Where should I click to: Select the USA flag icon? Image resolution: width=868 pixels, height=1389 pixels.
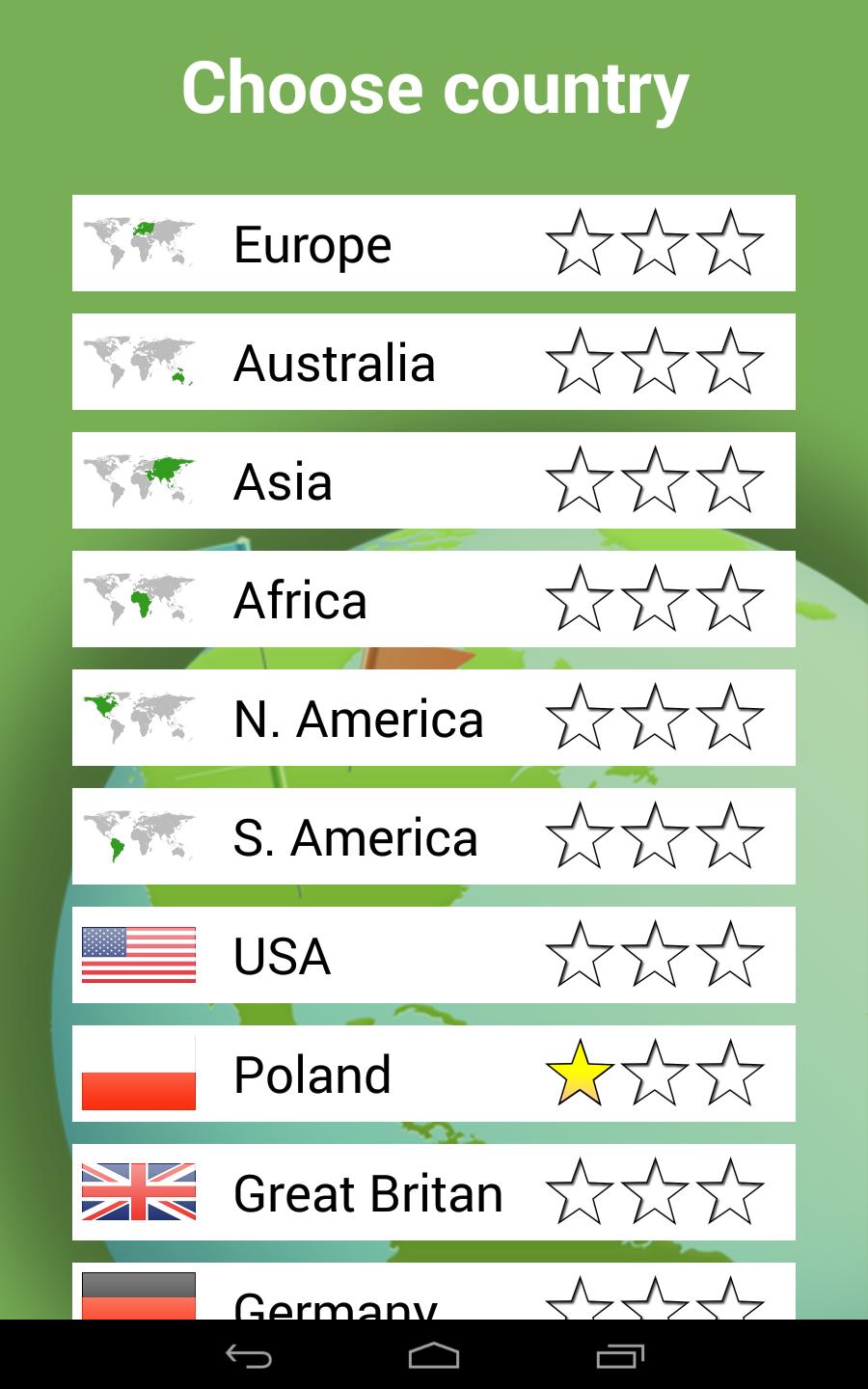pos(139,954)
